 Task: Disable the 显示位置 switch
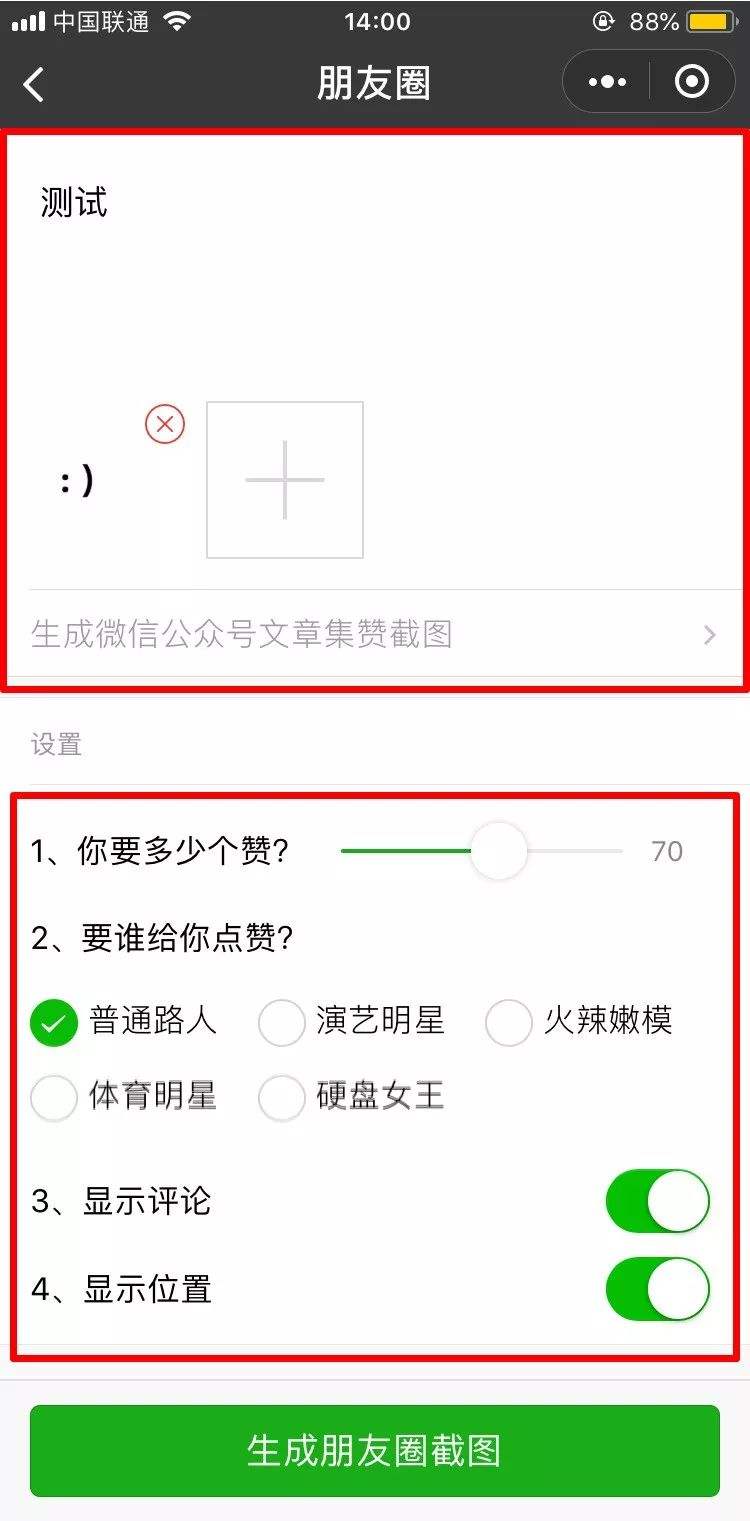657,1289
